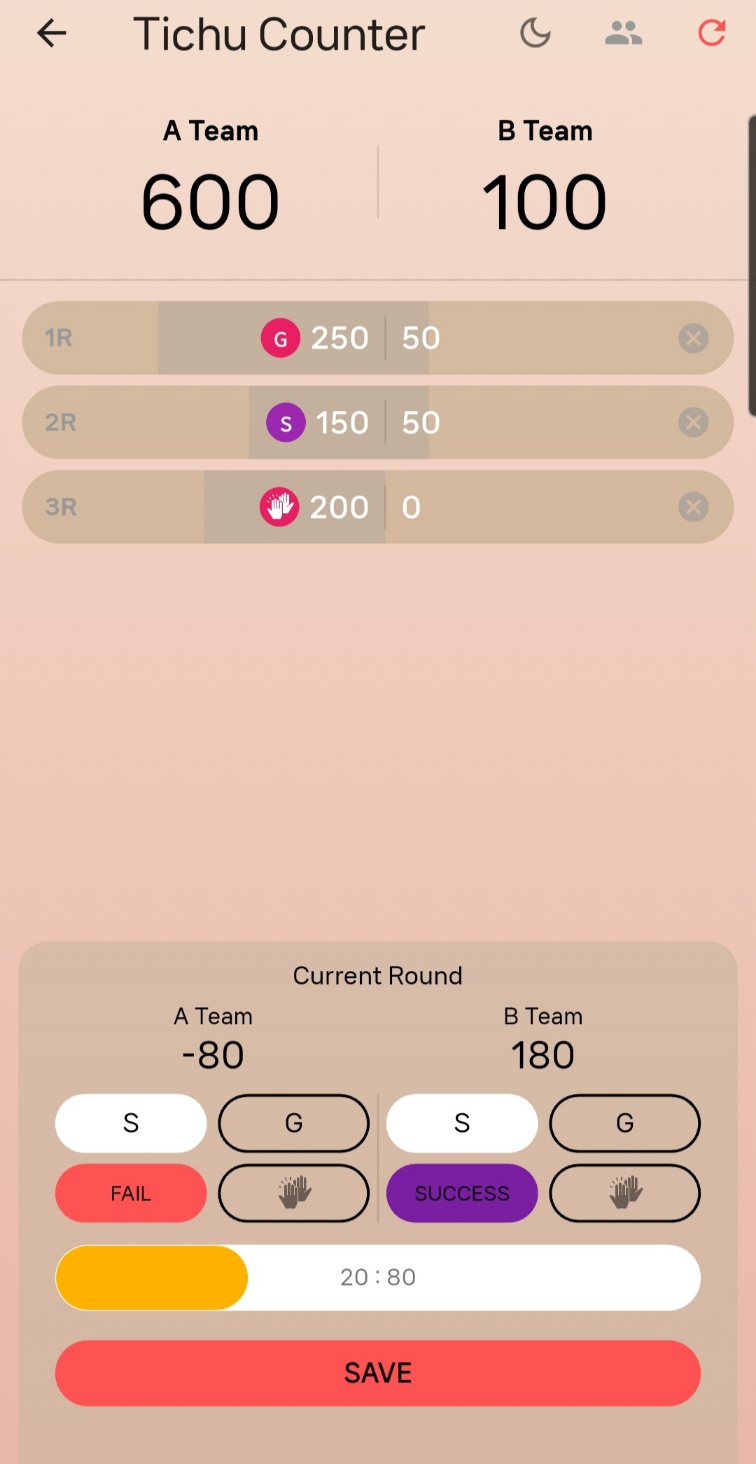
Task: Toggle dark mode with the moon icon
Action: tap(535, 34)
